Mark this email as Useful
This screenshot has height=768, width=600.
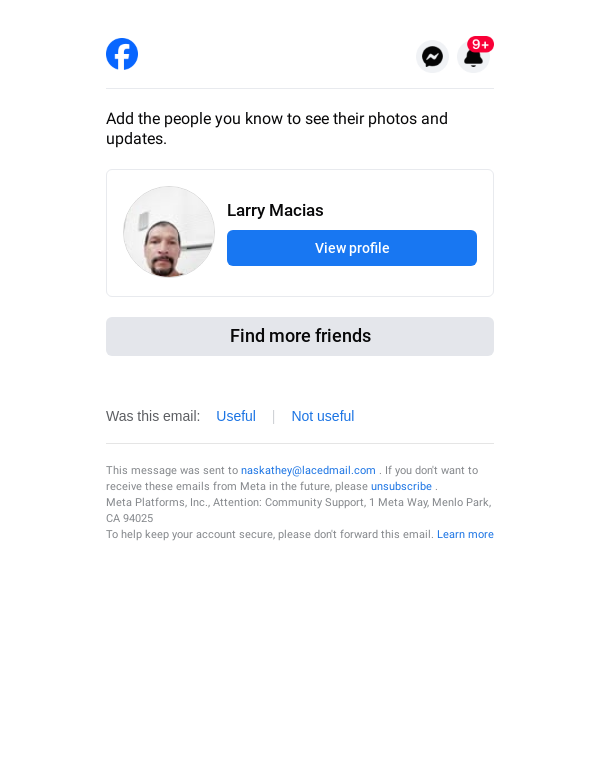(x=236, y=416)
